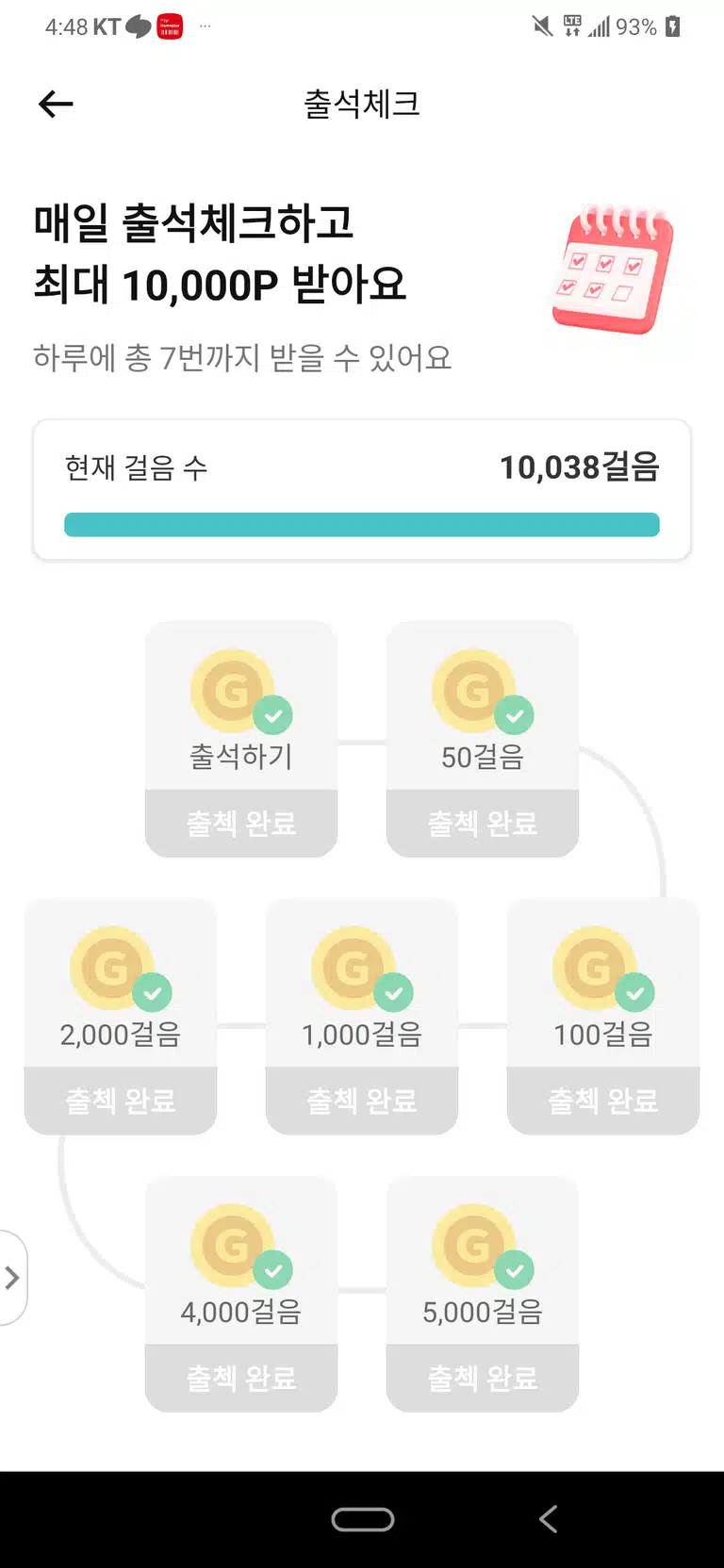Tap the 100걸음 reward card
The image size is (724, 1568).
pos(603,1016)
